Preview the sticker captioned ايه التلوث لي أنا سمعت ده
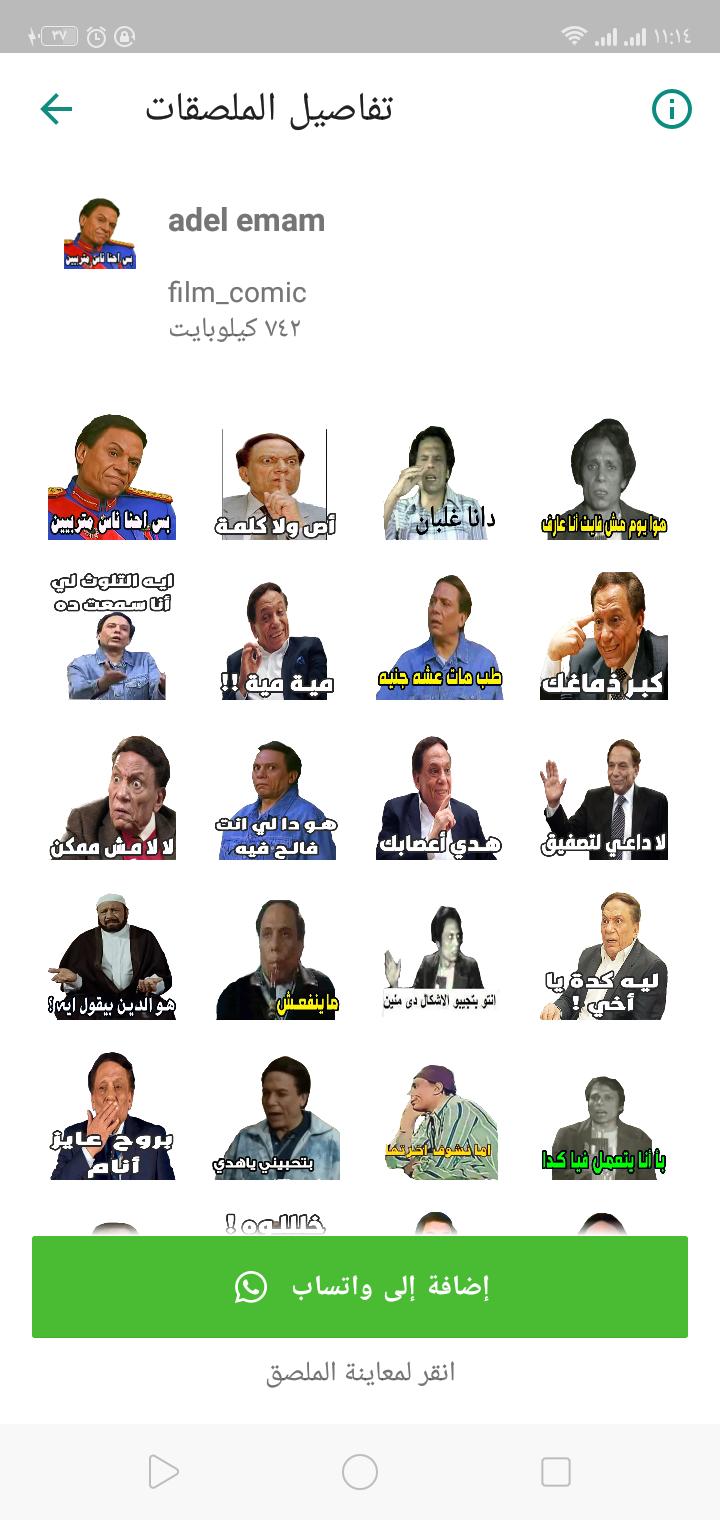The height and width of the screenshot is (1520, 720). point(112,636)
